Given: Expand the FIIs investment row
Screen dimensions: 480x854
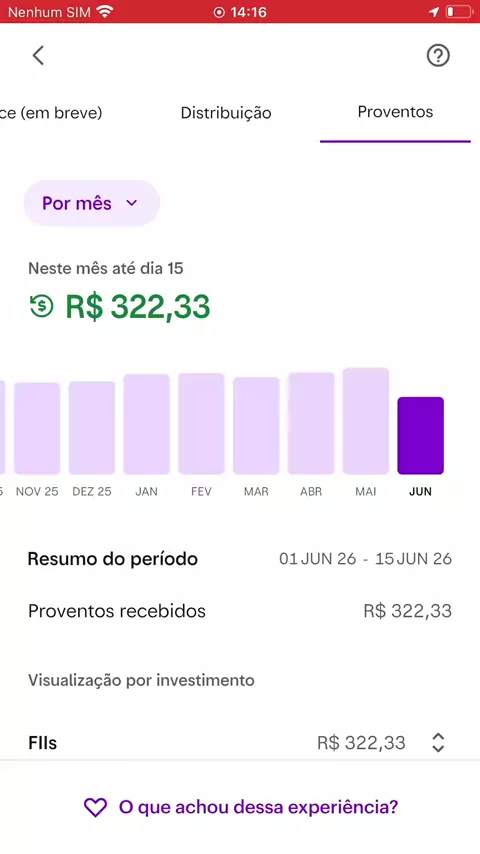Looking at the screenshot, I should pyautogui.click(x=240, y=742).
